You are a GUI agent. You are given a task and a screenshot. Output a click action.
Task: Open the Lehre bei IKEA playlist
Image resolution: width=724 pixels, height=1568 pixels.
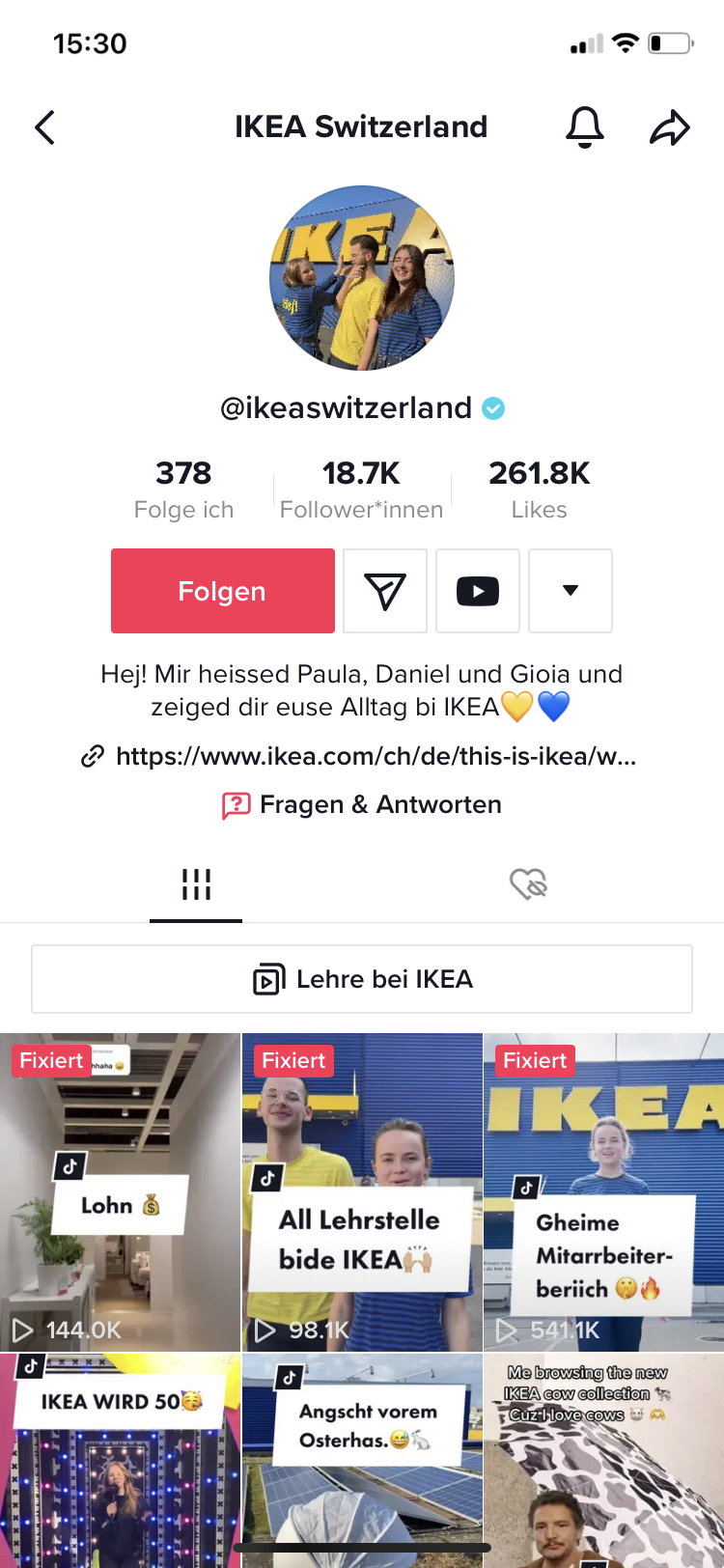[362, 979]
